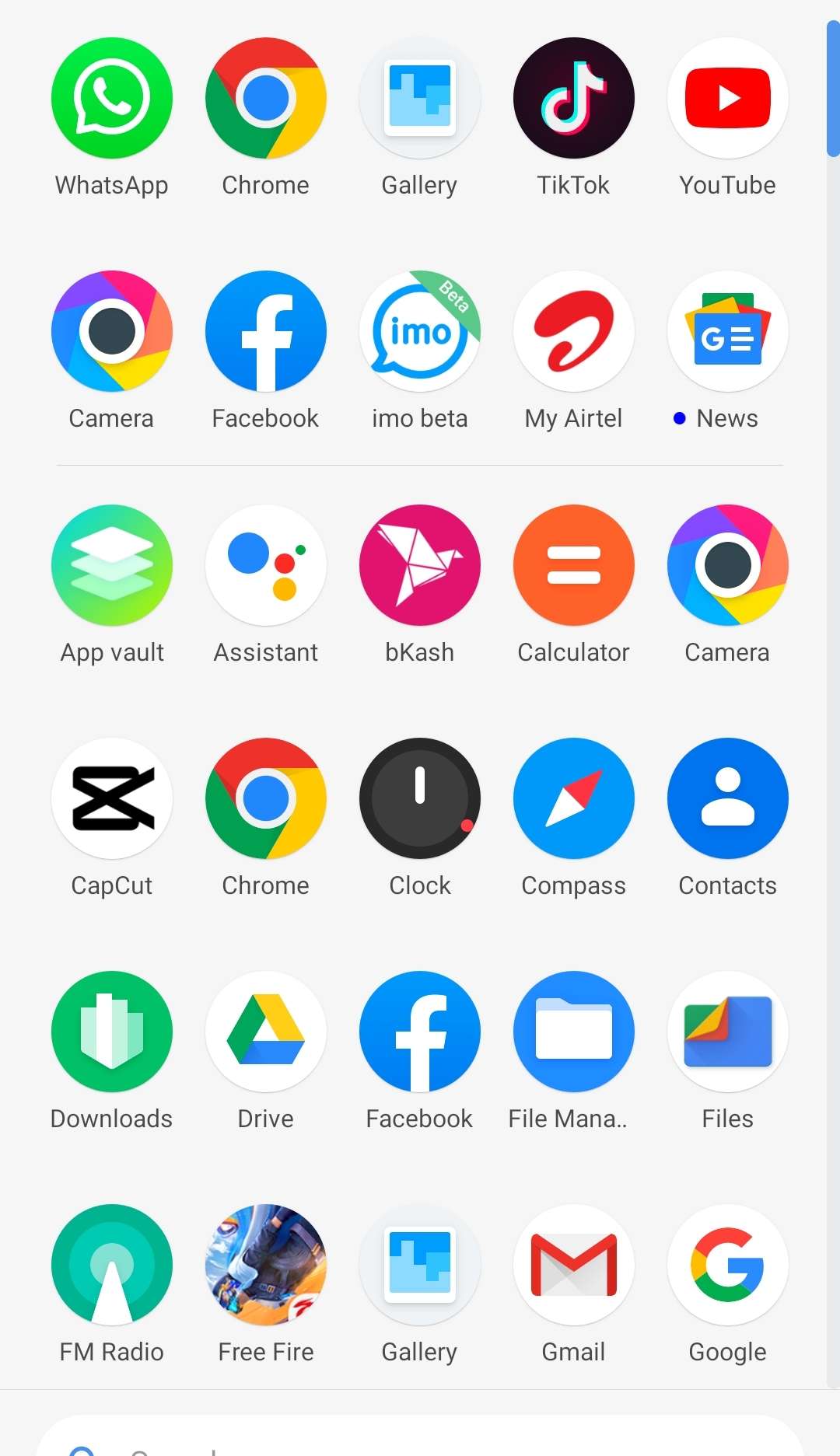840x1456 pixels.
Task: Launch the TikTok app
Action: coord(573,99)
